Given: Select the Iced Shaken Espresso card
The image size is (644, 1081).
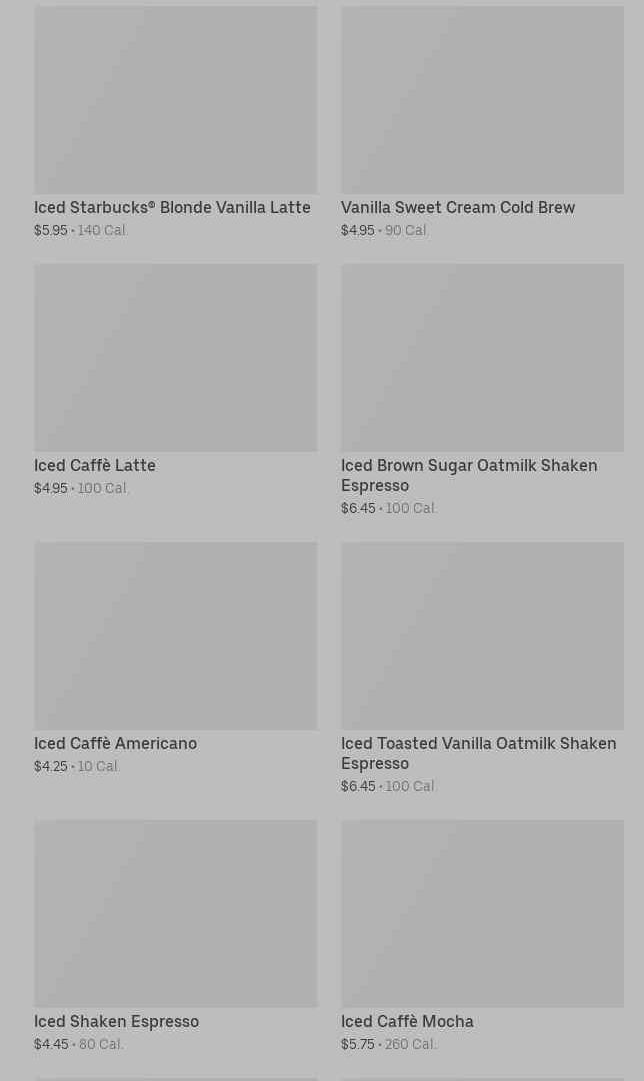Looking at the screenshot, I should pos(176,936).
